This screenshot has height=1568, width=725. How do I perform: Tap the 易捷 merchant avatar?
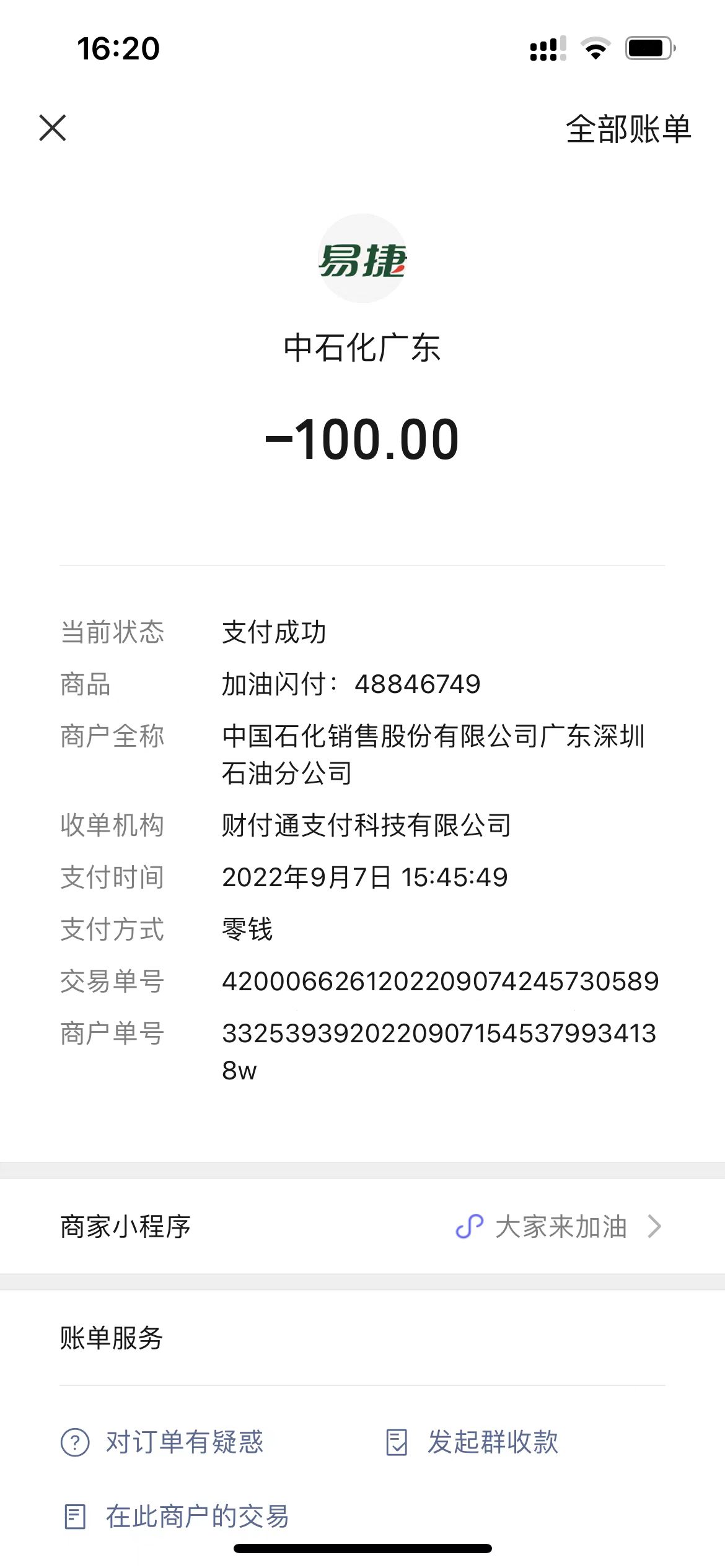(x=362, y=258)
